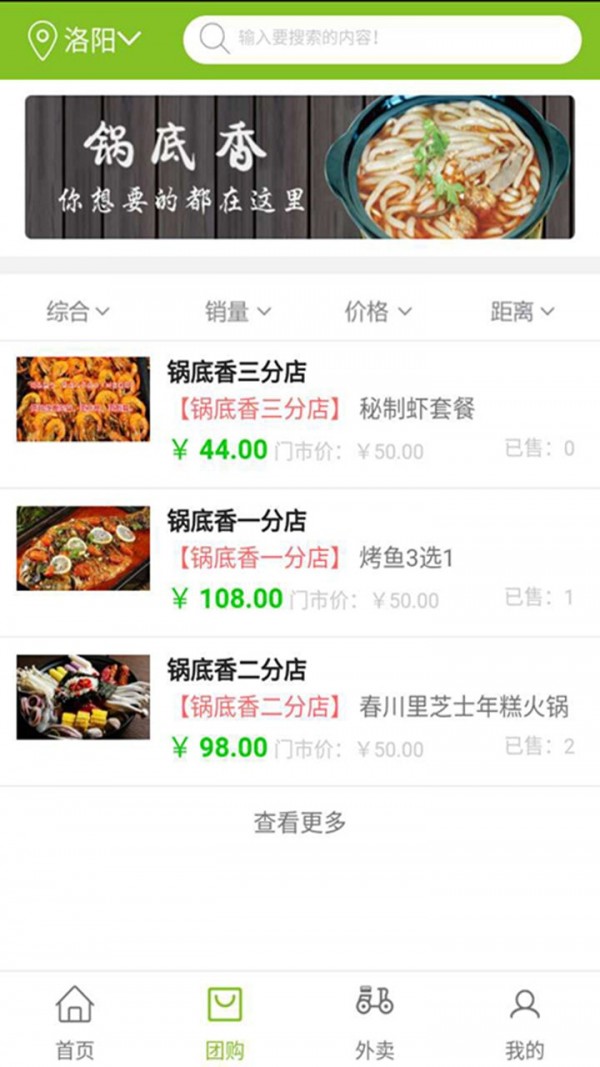Viewport: 600px width, 1067px height.
Task: Switch to the 外卖 tab
Action: [x=375, y=1022]
